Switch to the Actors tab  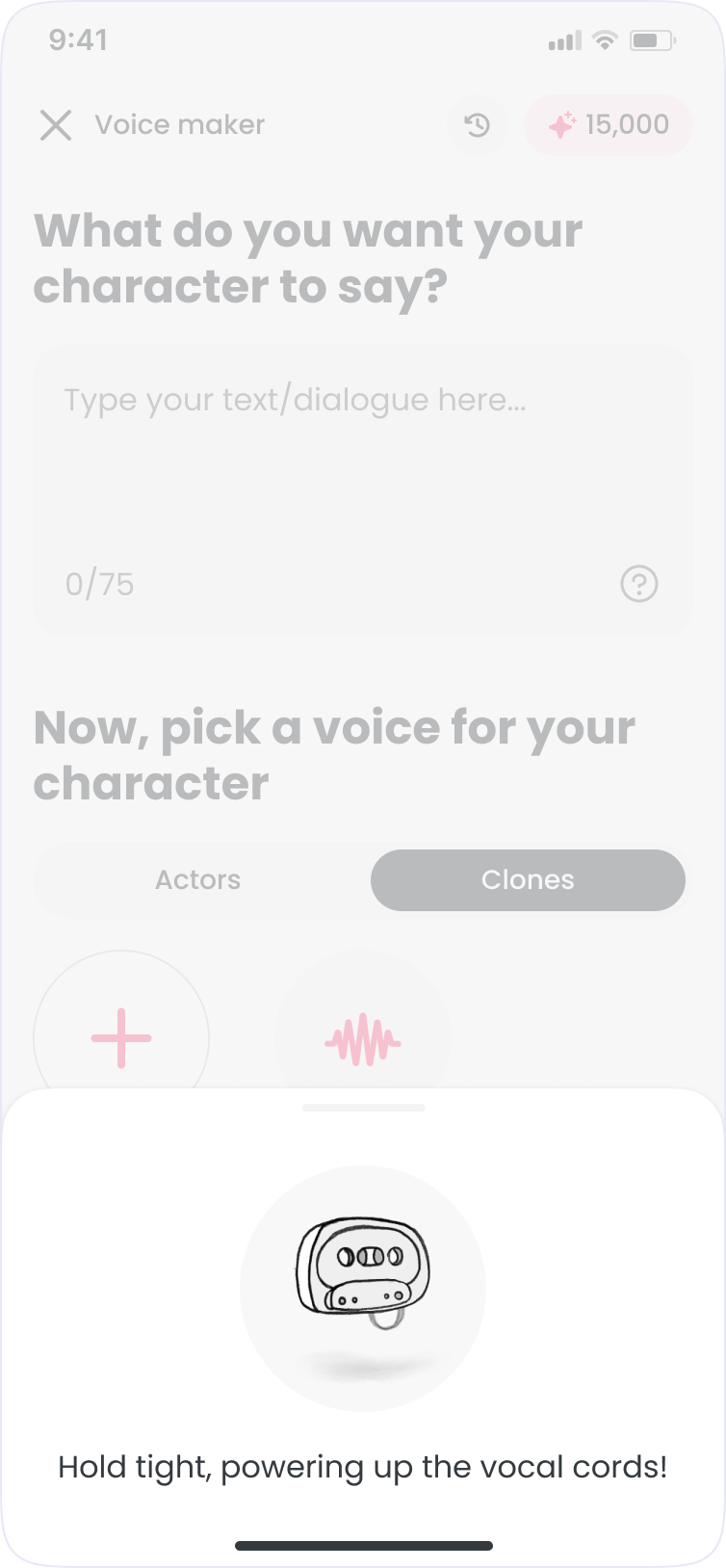click(198, 880)
